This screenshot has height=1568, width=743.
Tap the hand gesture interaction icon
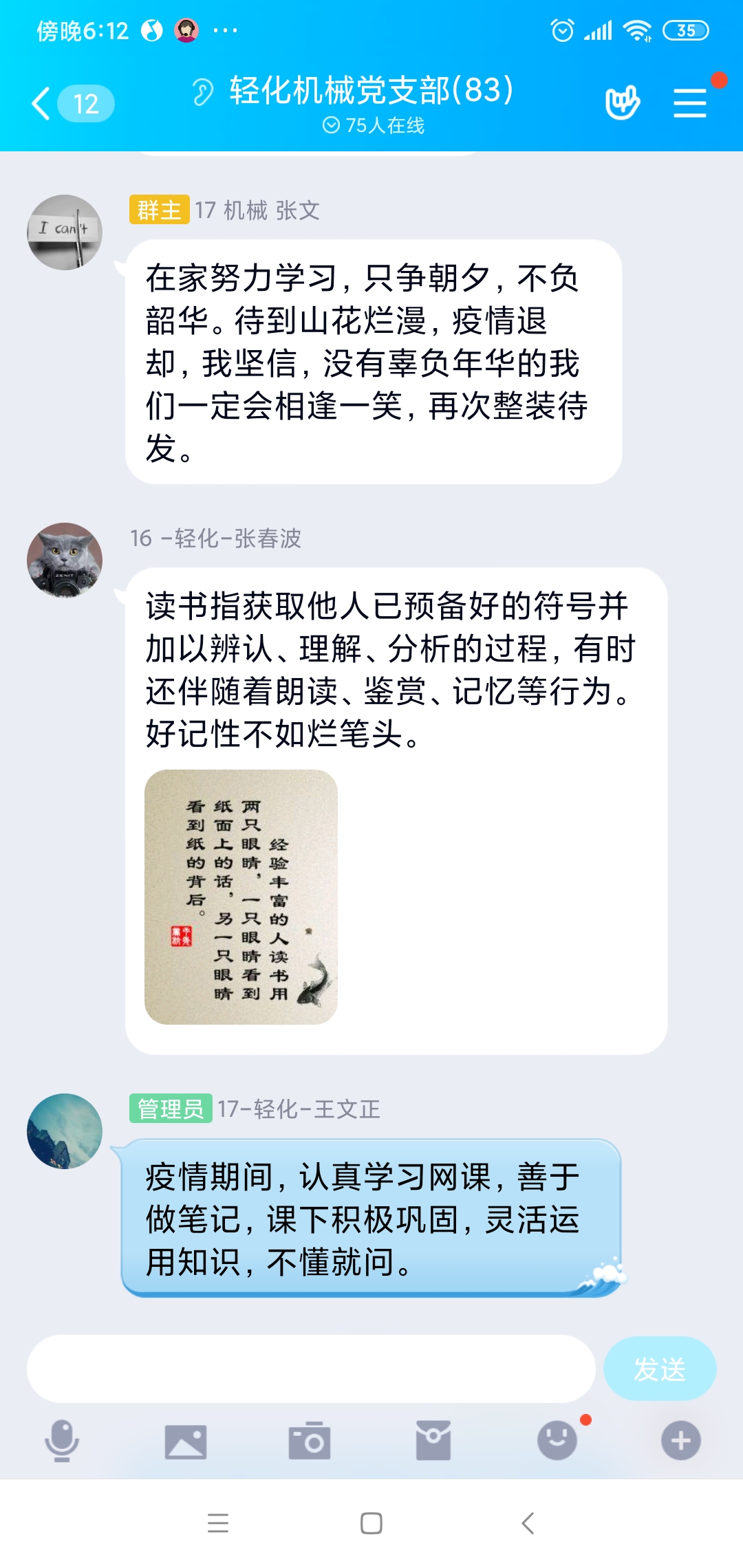622,103
